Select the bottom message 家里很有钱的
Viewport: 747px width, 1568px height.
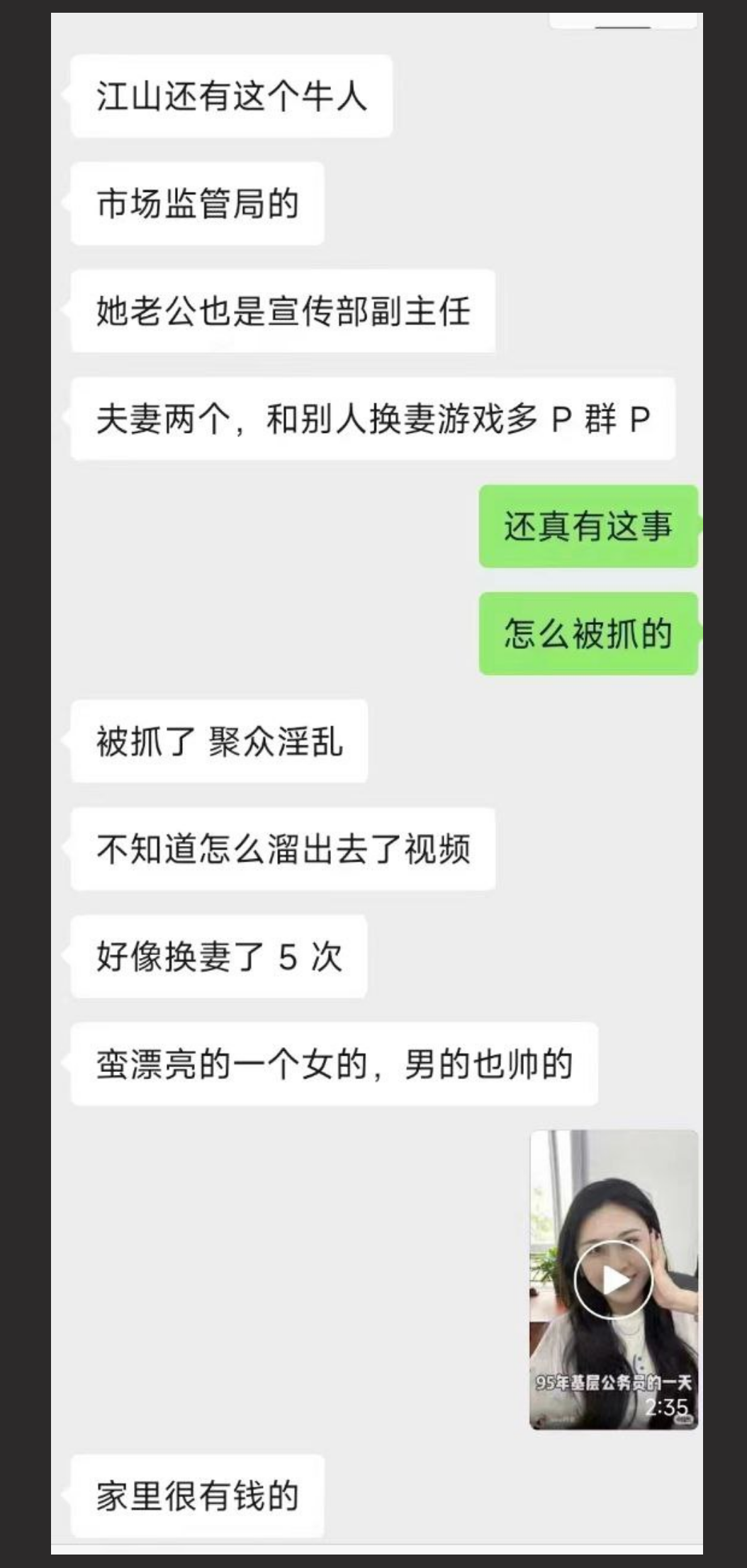click(198, 1494)
